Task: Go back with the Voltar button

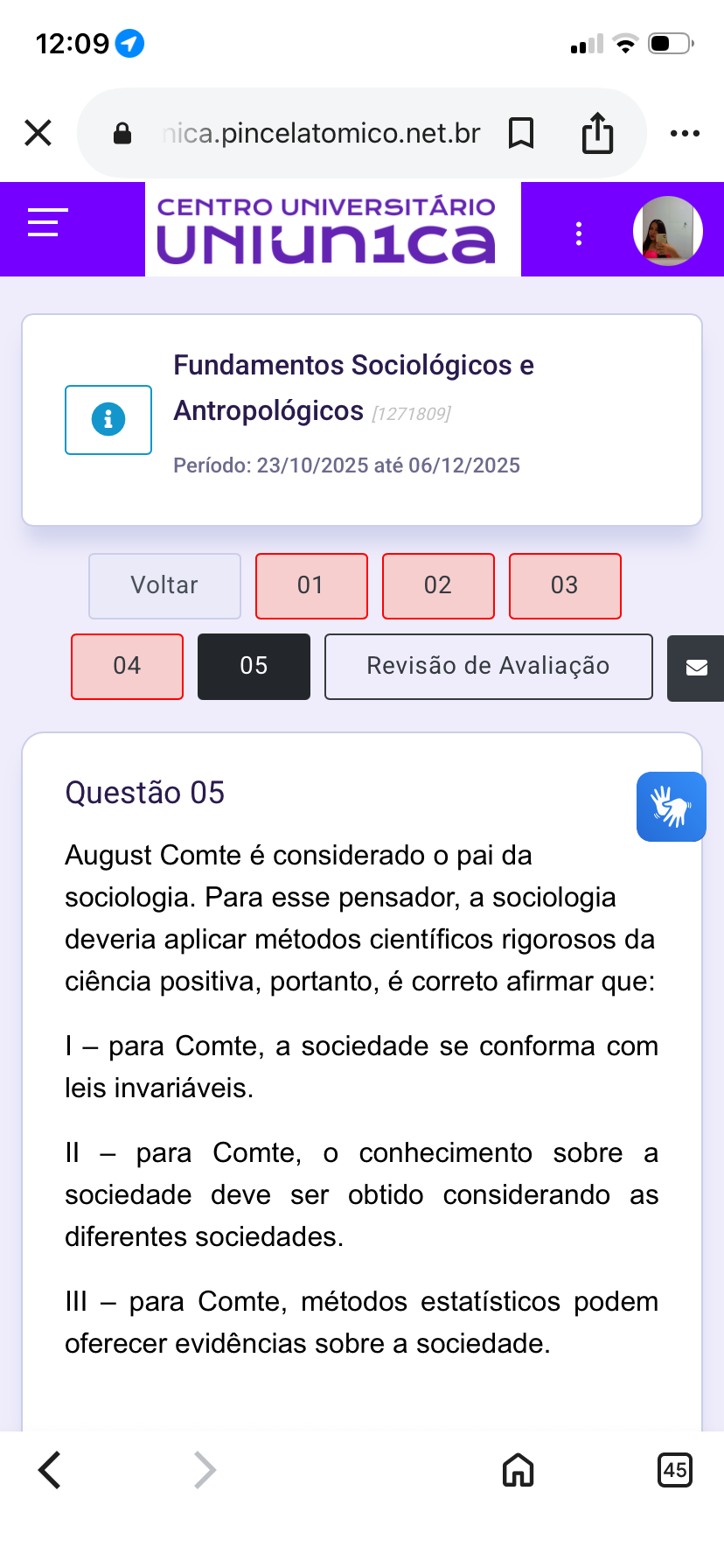Action: 164,585
